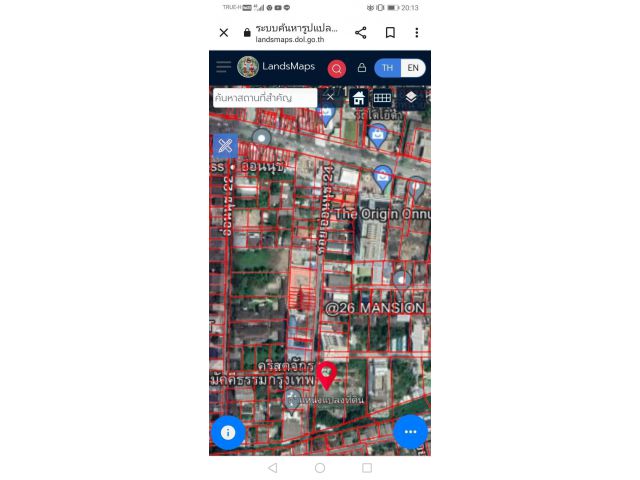Screen dimensions: 640x480
Task: Open the grid parcel tool
Action: [382, 98]
